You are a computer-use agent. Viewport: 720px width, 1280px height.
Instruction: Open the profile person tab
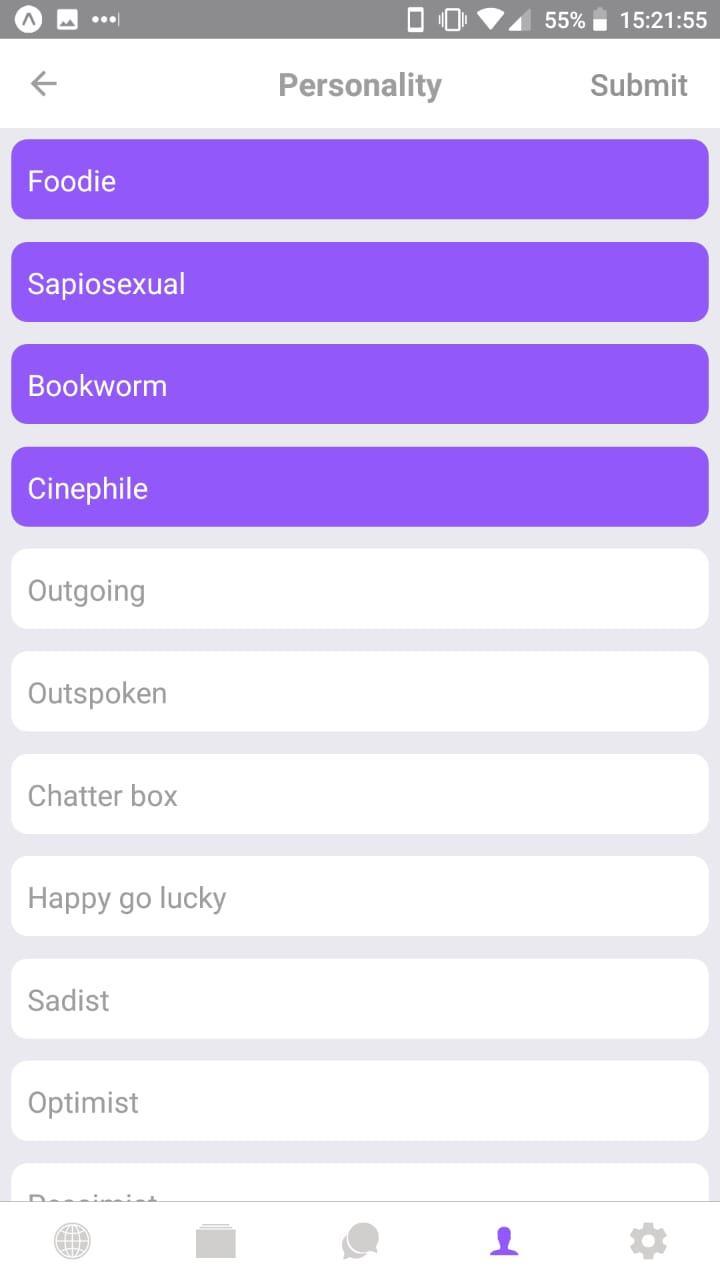click(504, 1241)
